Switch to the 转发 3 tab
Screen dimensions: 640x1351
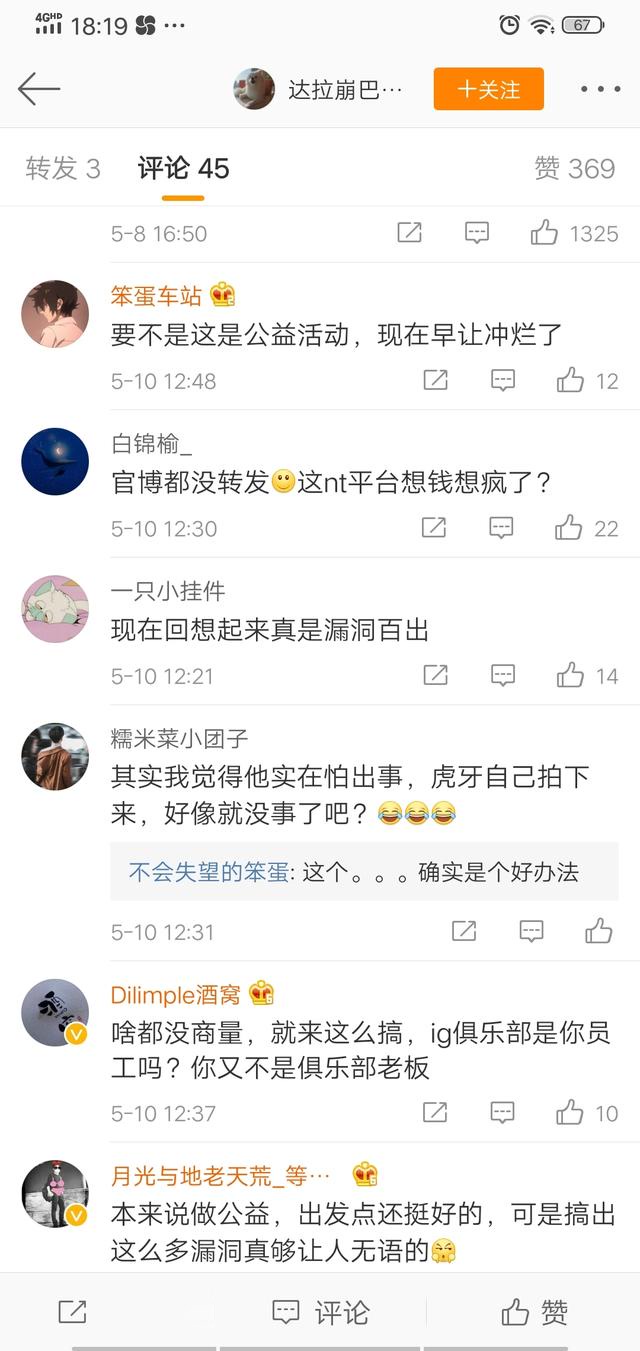[x=63, y=168]
